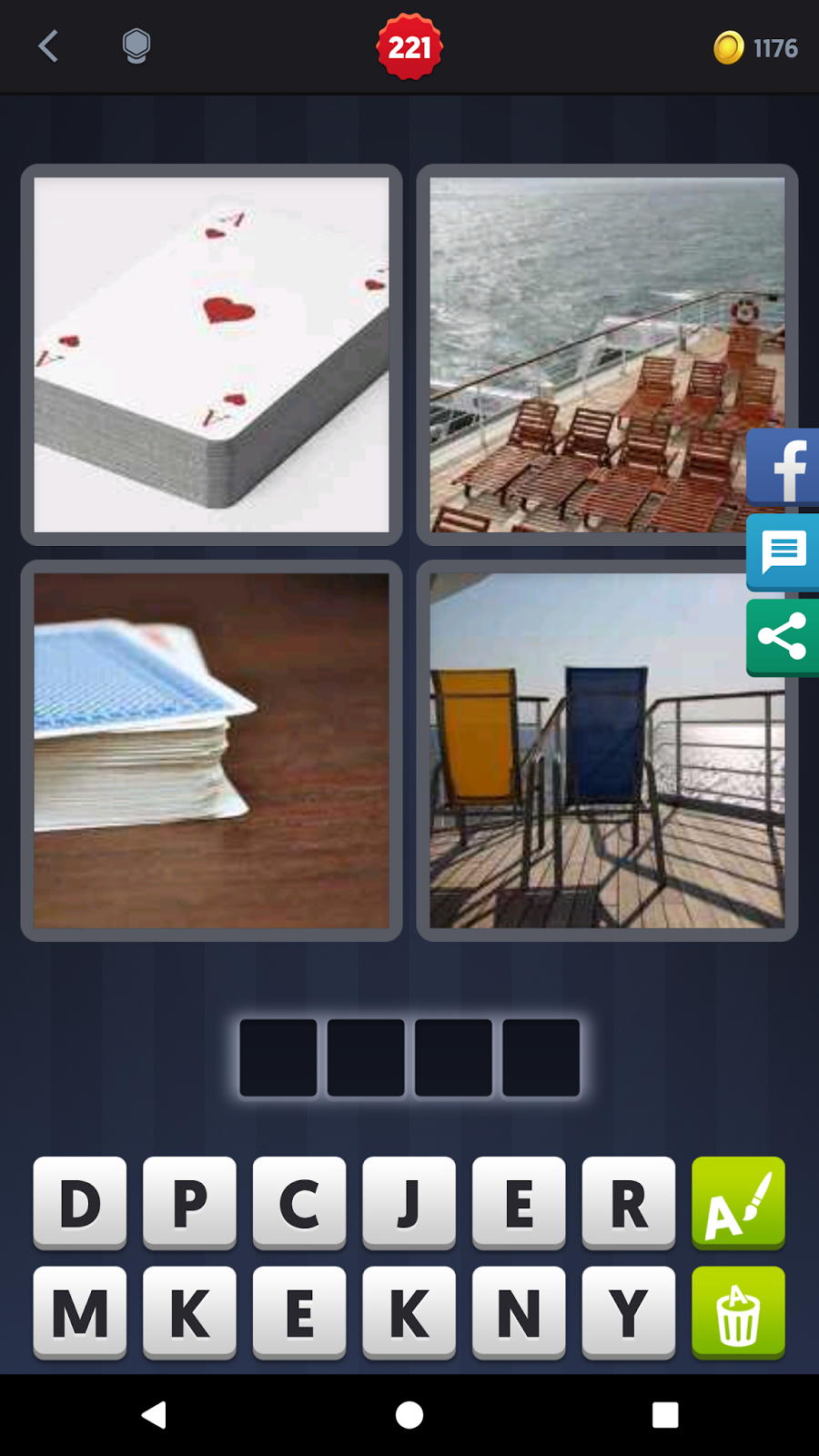Tap the letter Y tile

[628, 1312]
